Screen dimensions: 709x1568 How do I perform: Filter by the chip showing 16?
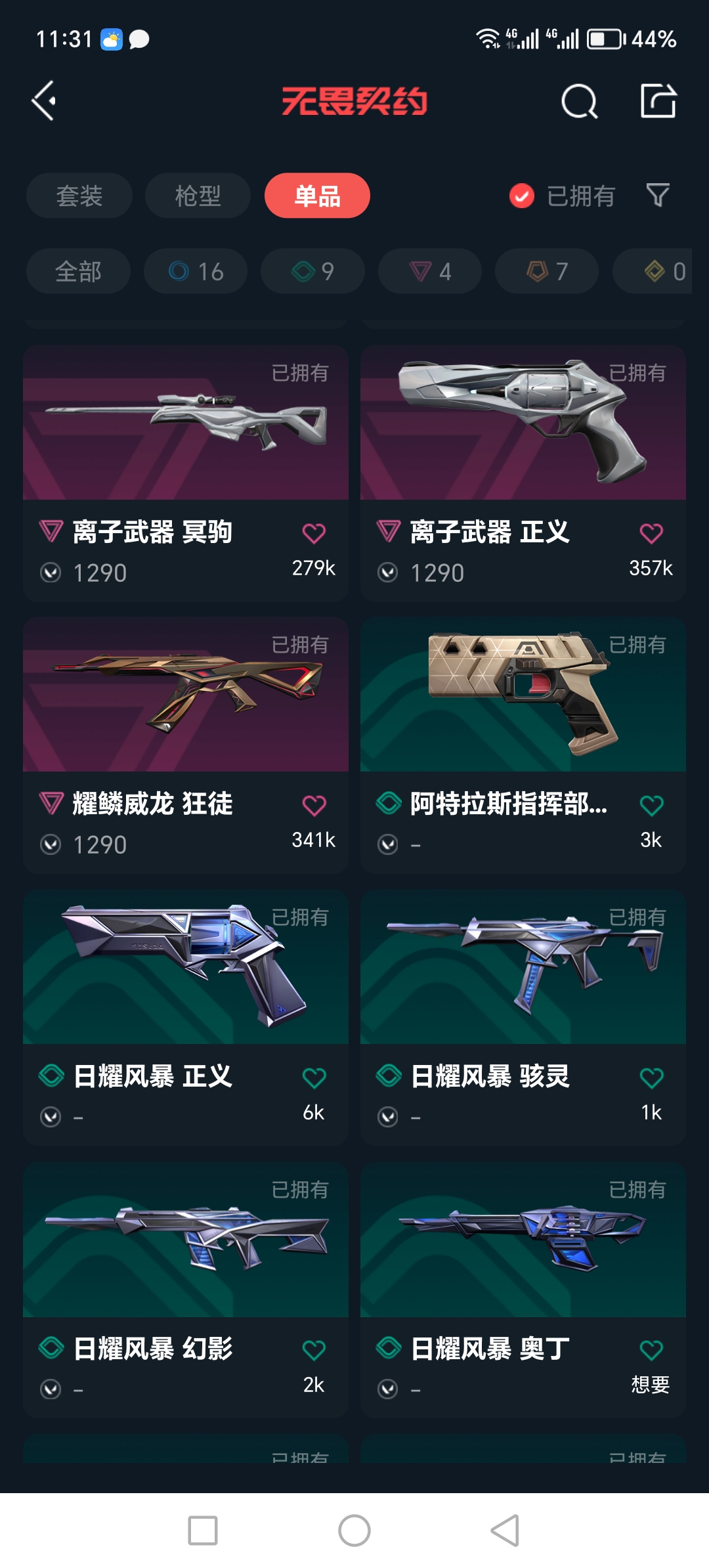coord(196,271)
